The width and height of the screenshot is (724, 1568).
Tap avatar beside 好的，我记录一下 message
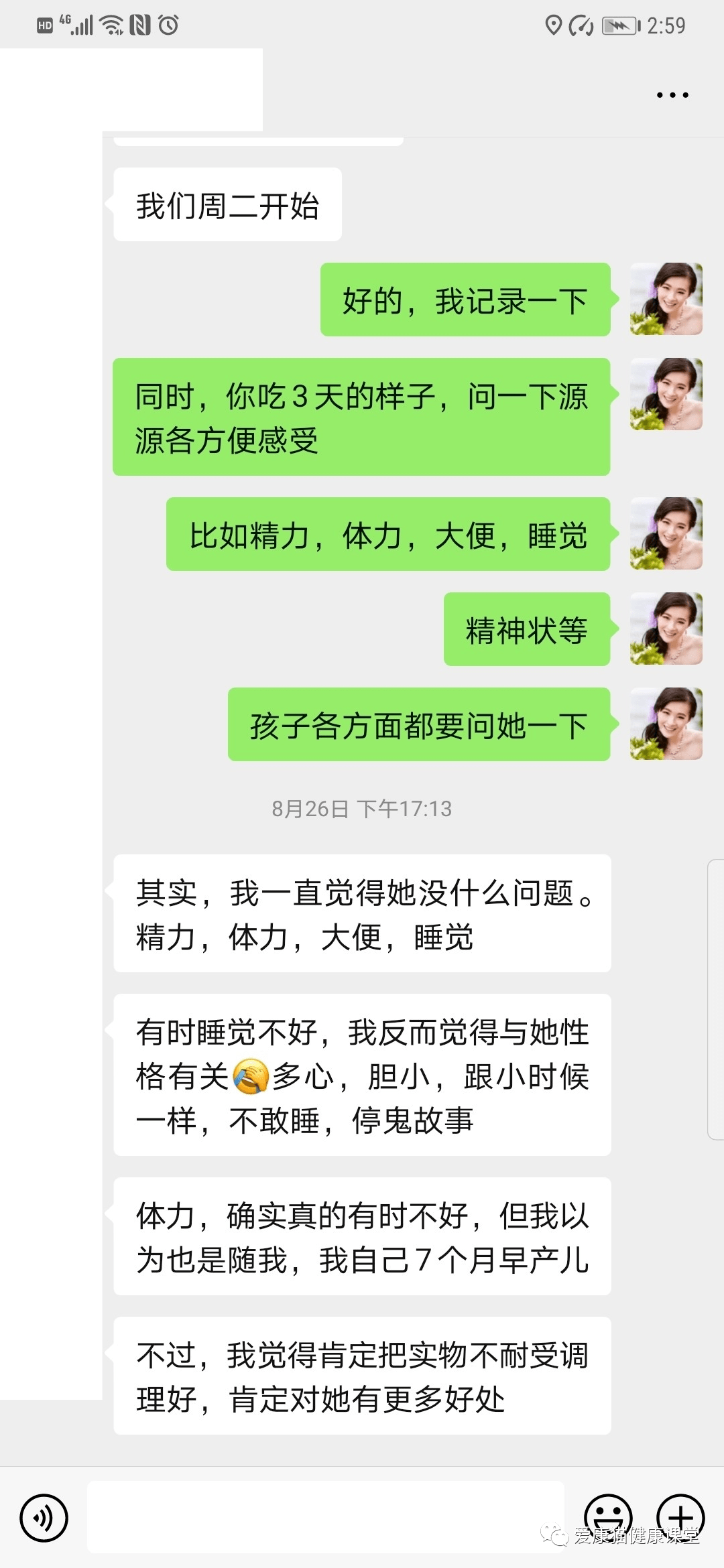tap(666, 299)
